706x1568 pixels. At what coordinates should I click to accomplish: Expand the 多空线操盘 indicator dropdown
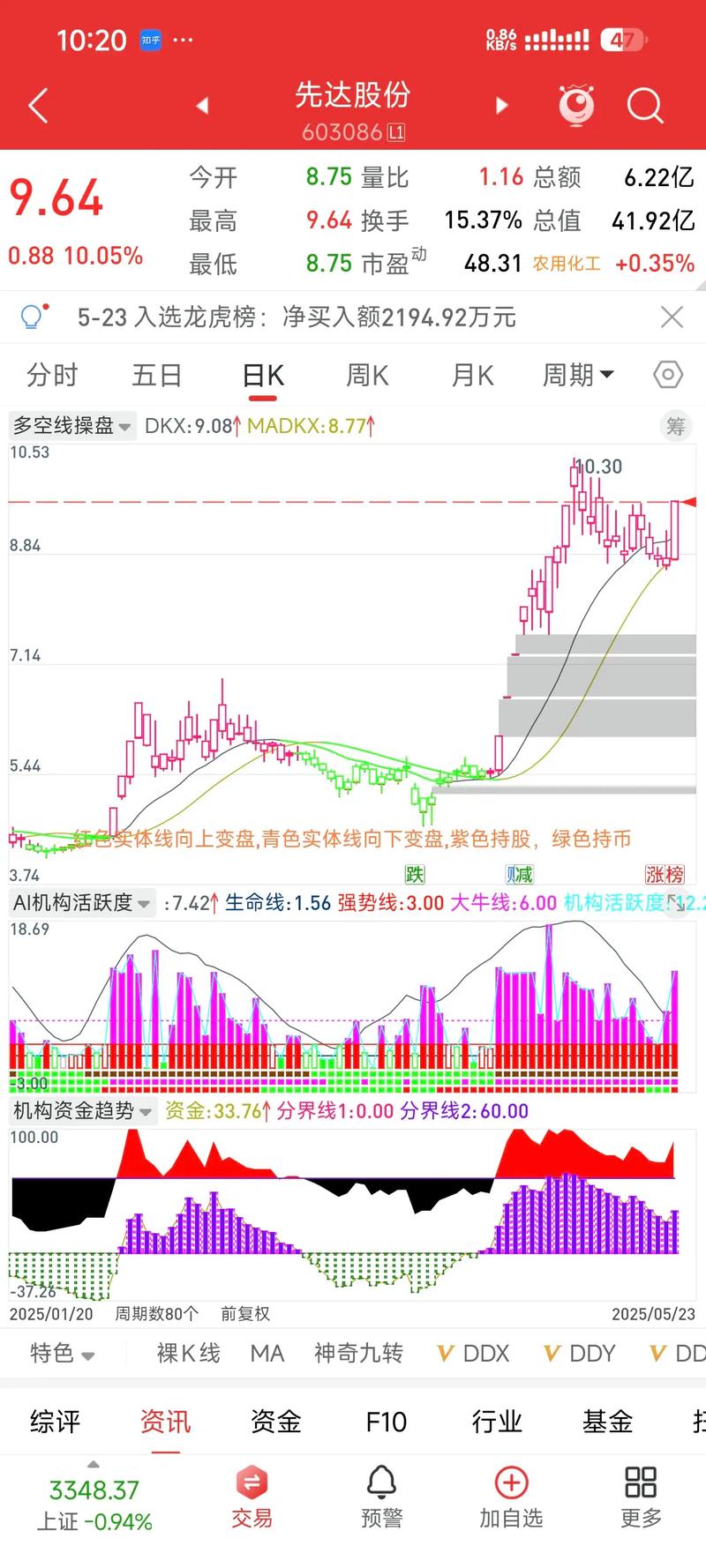tap(124, 426)
